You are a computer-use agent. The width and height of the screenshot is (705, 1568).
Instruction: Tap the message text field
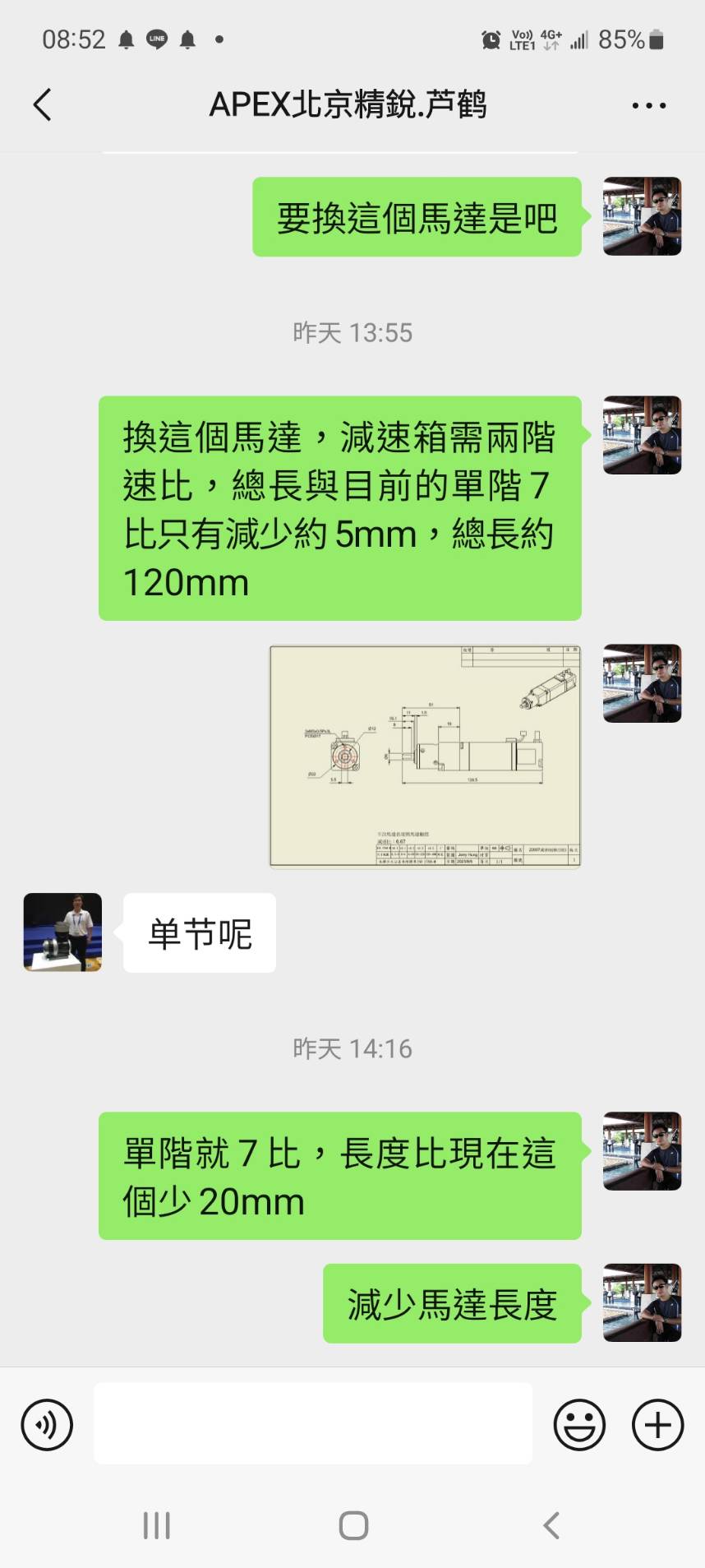pyautogui.click(x=313, y=1423)
